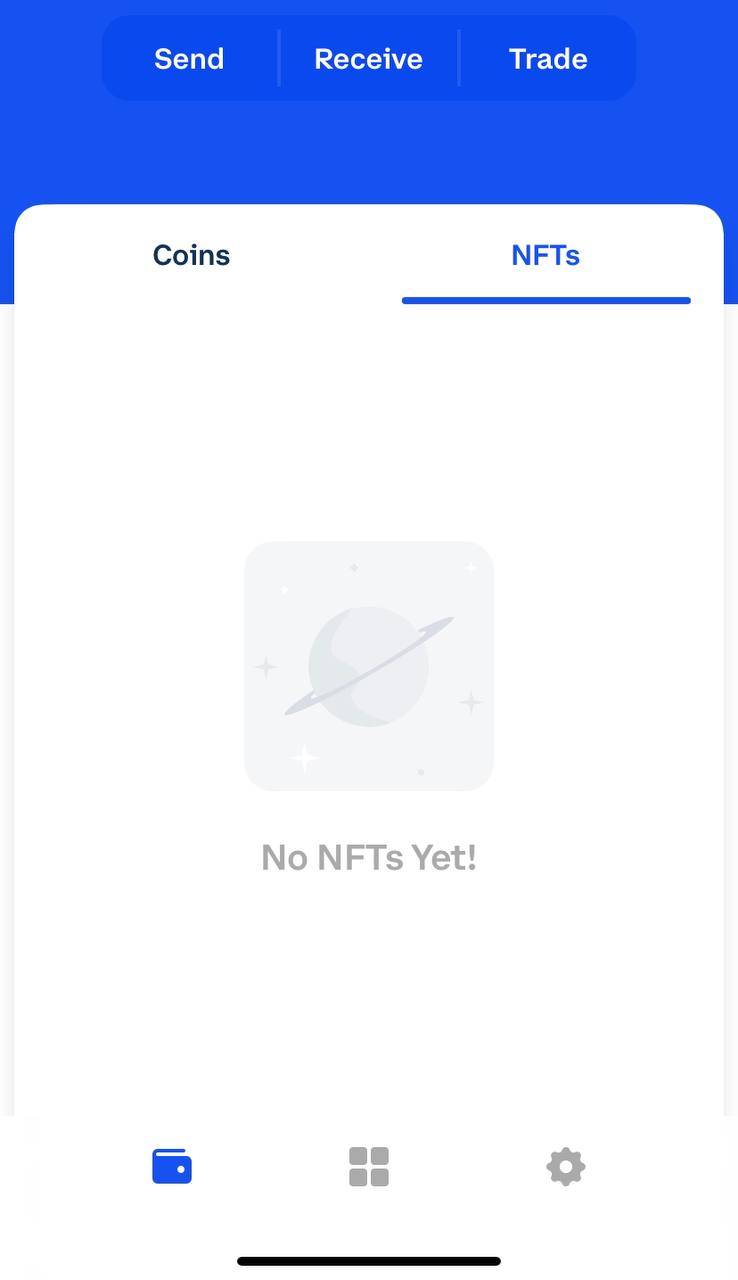Screen dimensions: 738x1280
Task: Switch to the Coins tab
Action: pos(191,255)
